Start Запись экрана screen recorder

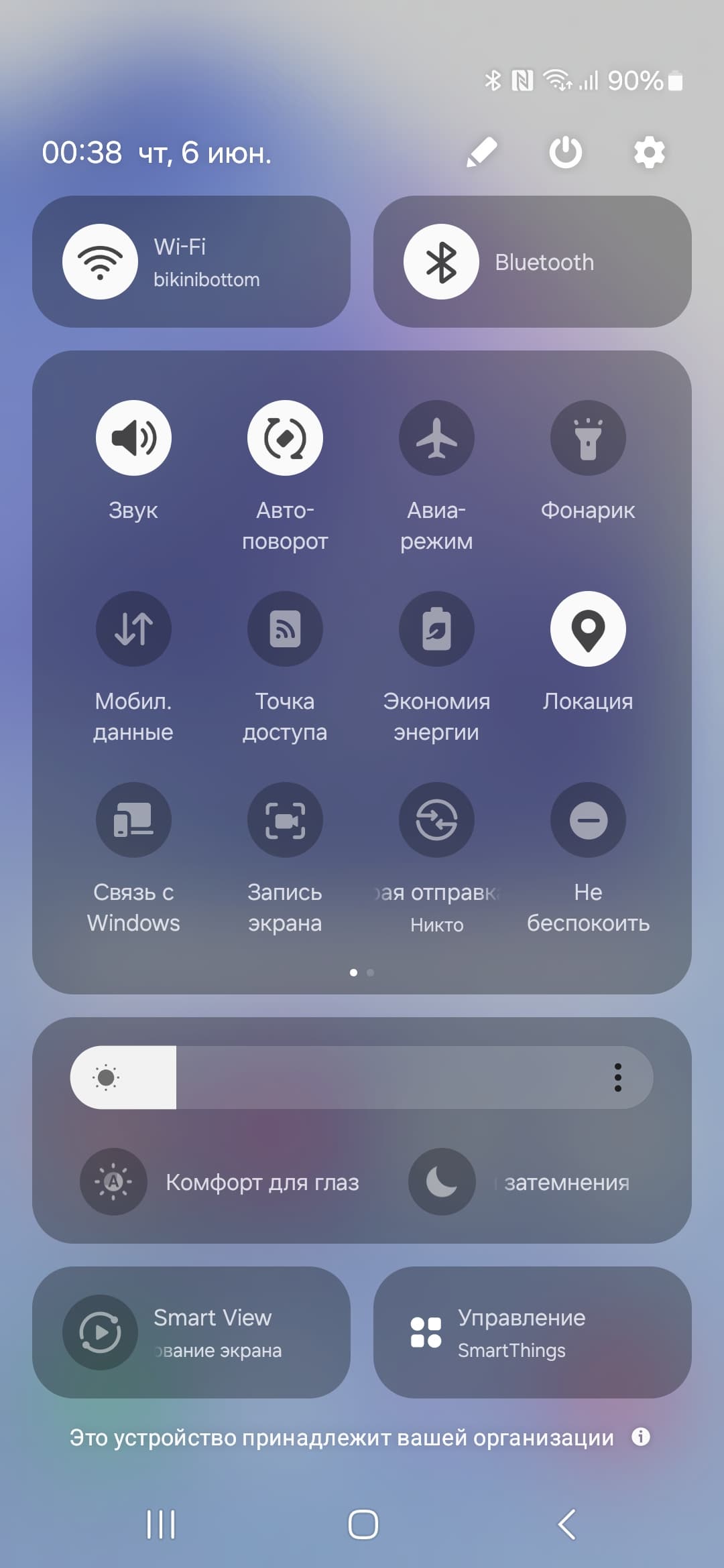[x=285, y=820]
